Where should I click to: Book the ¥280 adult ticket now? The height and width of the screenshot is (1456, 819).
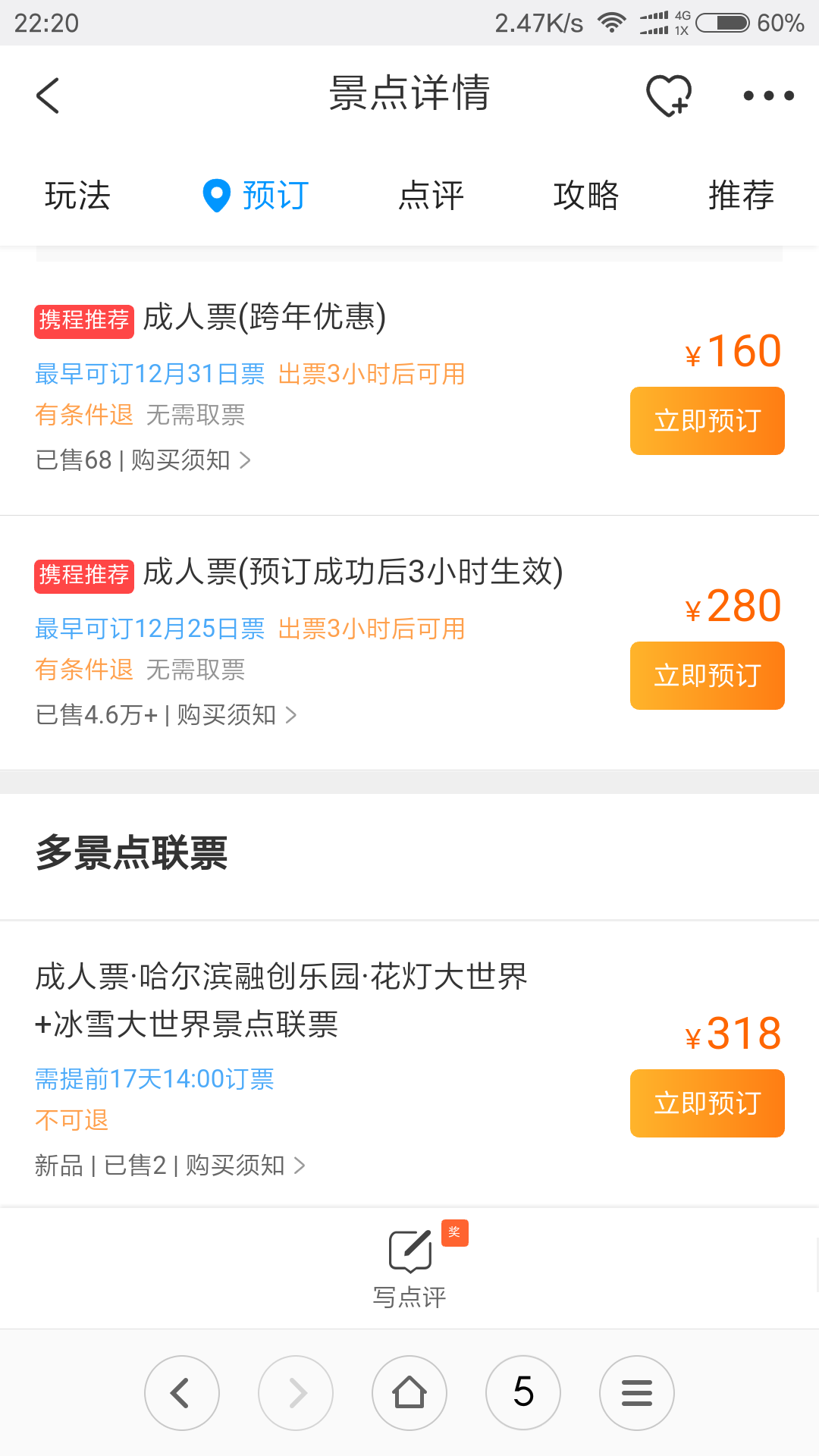click(x=707, y=676)
